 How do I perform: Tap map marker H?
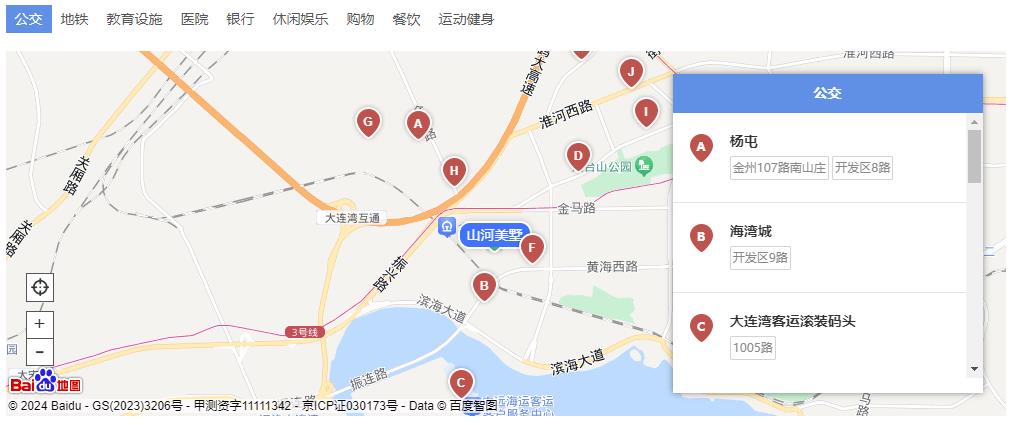pyautogui.click(x=454, y=171)
